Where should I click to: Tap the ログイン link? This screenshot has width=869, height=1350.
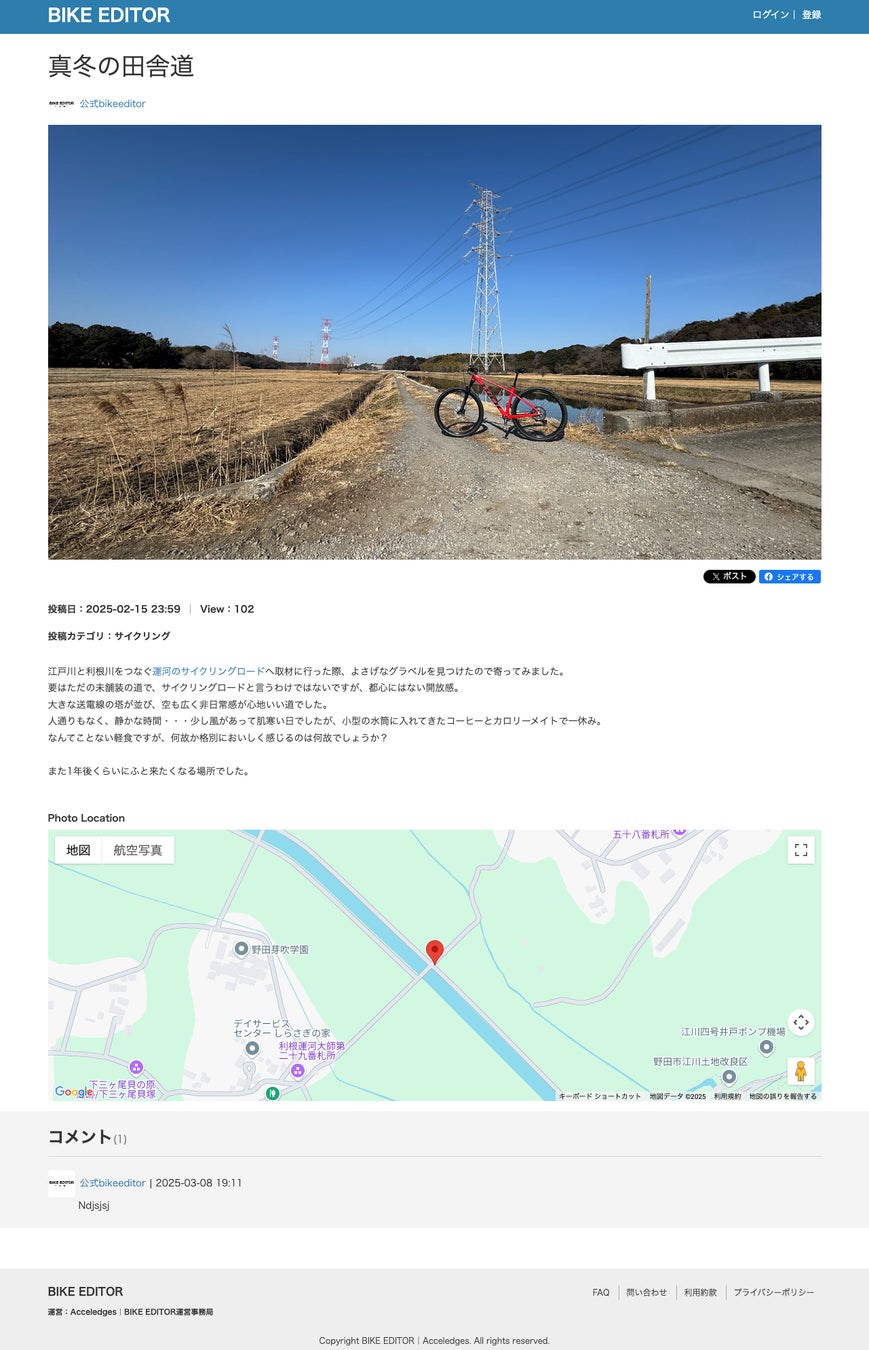(770, 15)
